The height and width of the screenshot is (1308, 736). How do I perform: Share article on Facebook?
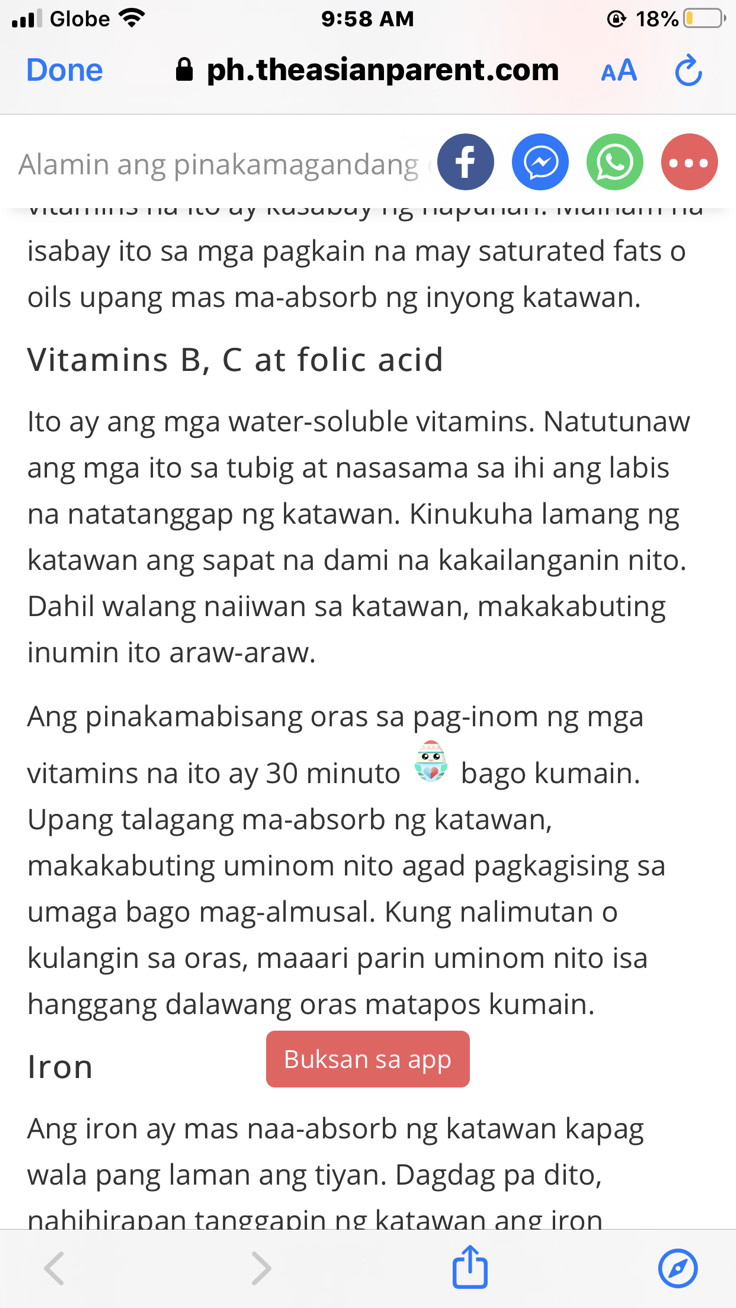click(465, 162)
